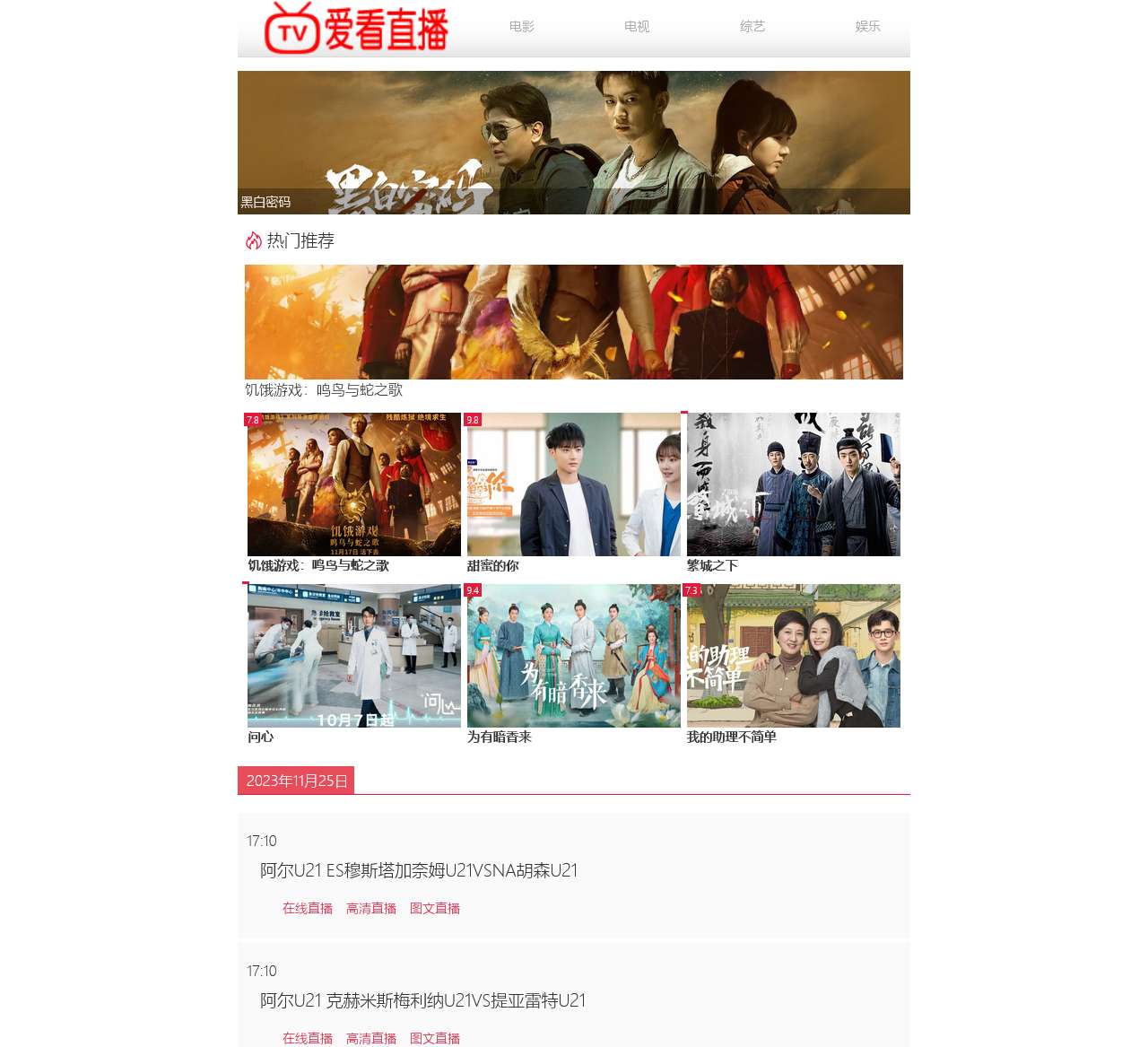Tap 在线直播 for the 穆斯塔加奈姆U21 match
Image resolution: width=1148 pixels, height=1047 pixels.
[308, 908]
